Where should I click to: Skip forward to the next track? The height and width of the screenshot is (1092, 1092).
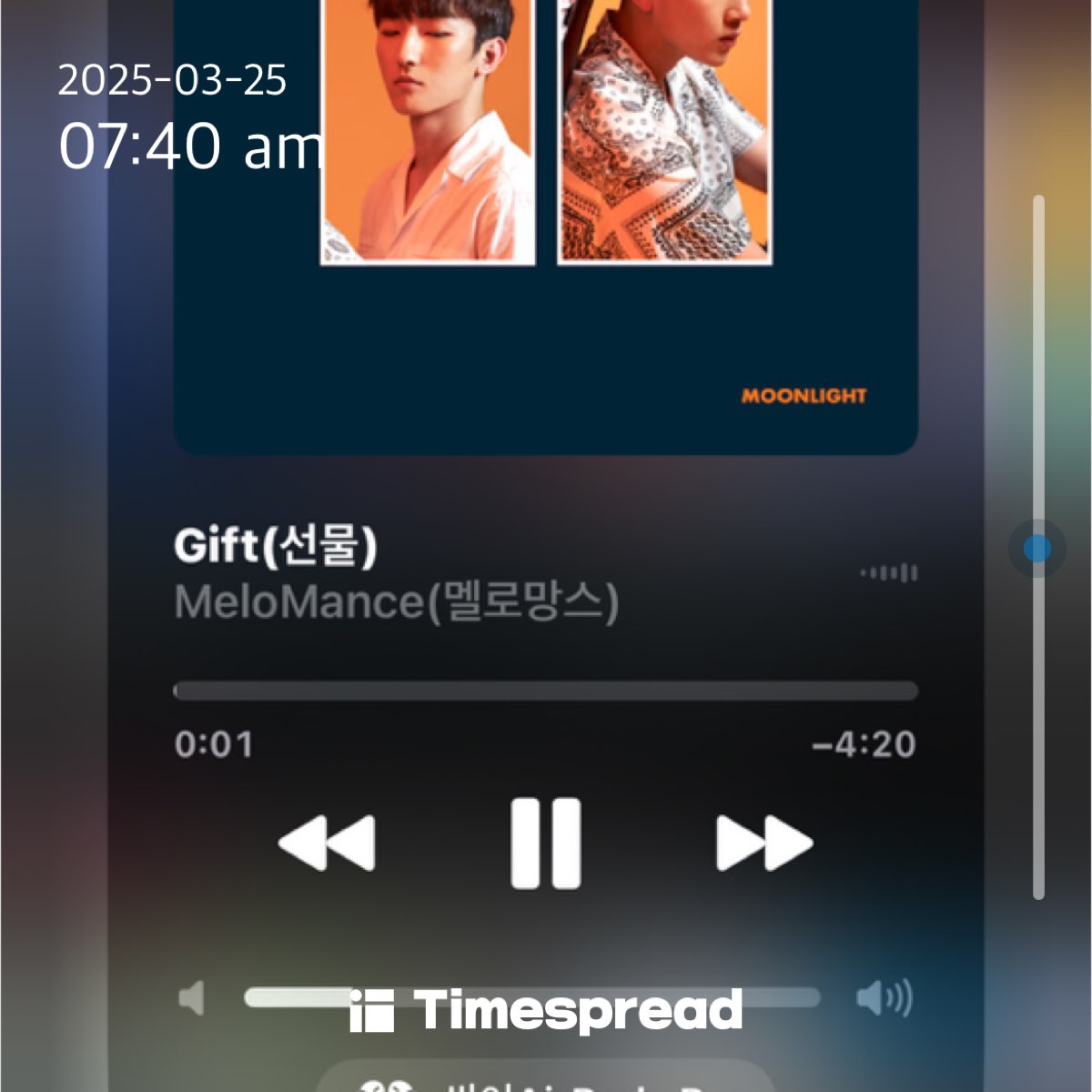tap(763, 843)
